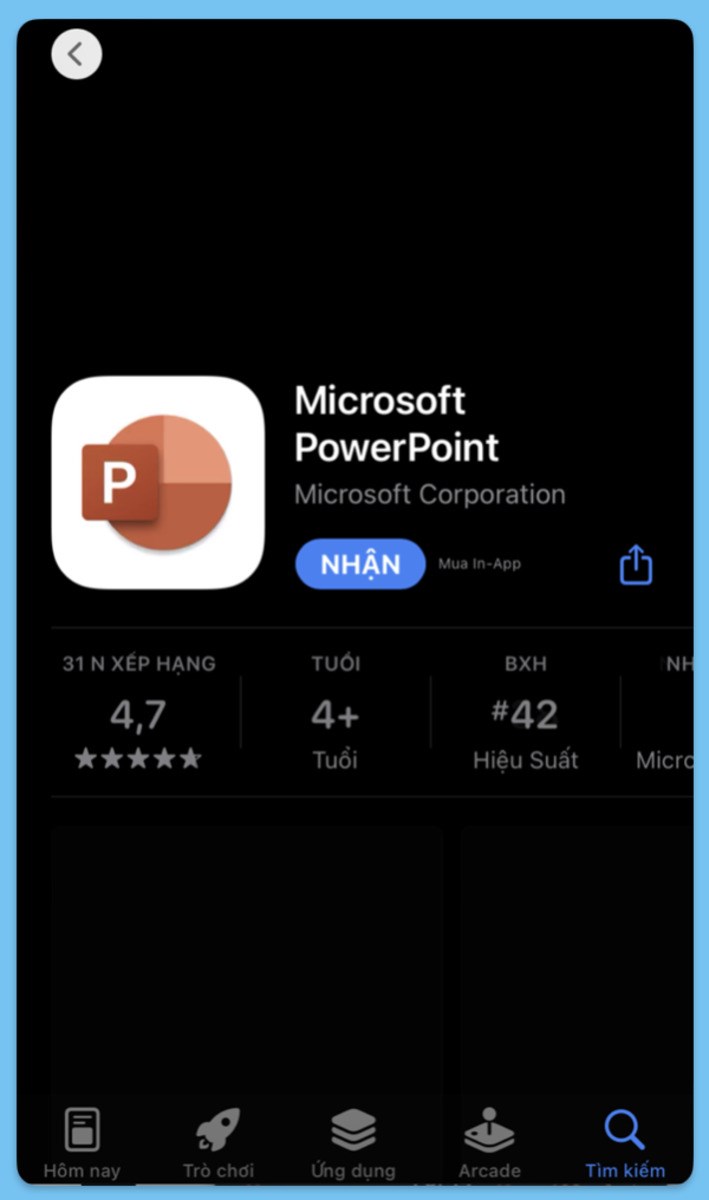Go back with the top-left arrow
This screenshot has height=1200, width=709.
76,54
